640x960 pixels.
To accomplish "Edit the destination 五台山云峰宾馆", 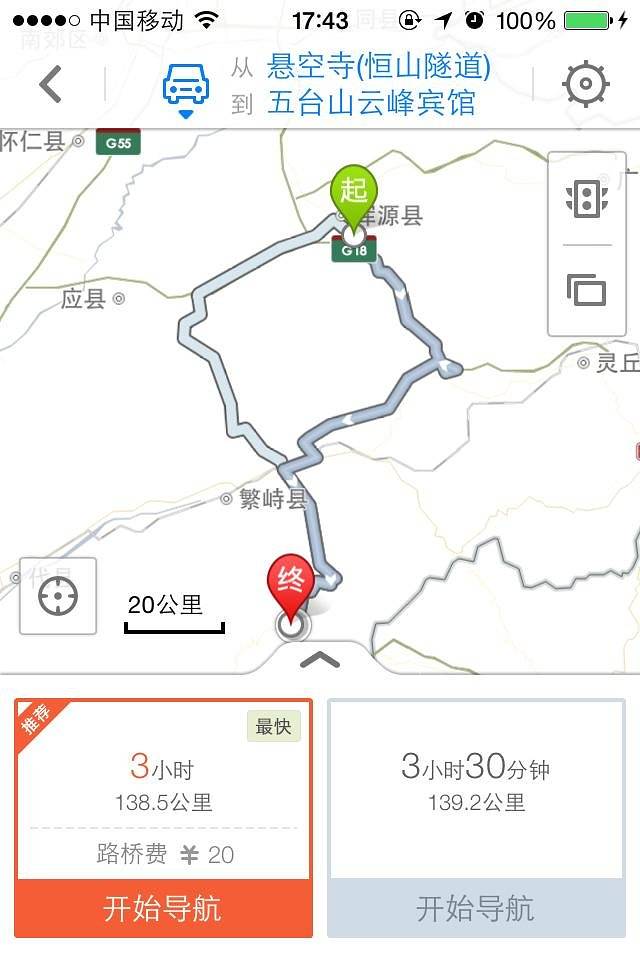I will tap(371, 103).
